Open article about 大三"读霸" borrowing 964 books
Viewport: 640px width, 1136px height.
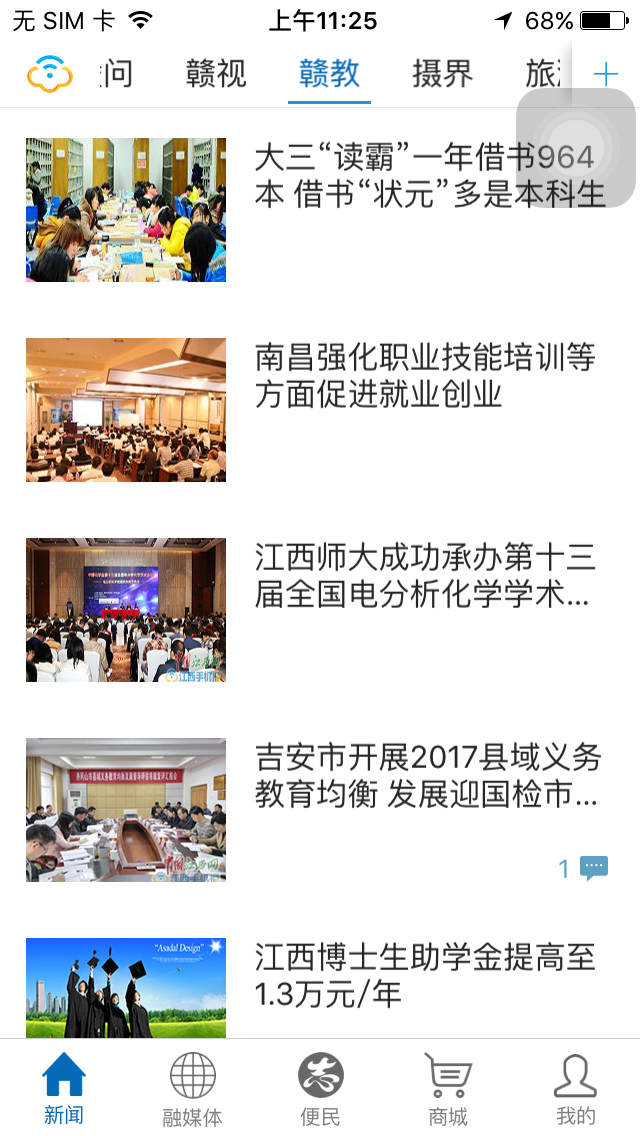click(x=430, y=175)
